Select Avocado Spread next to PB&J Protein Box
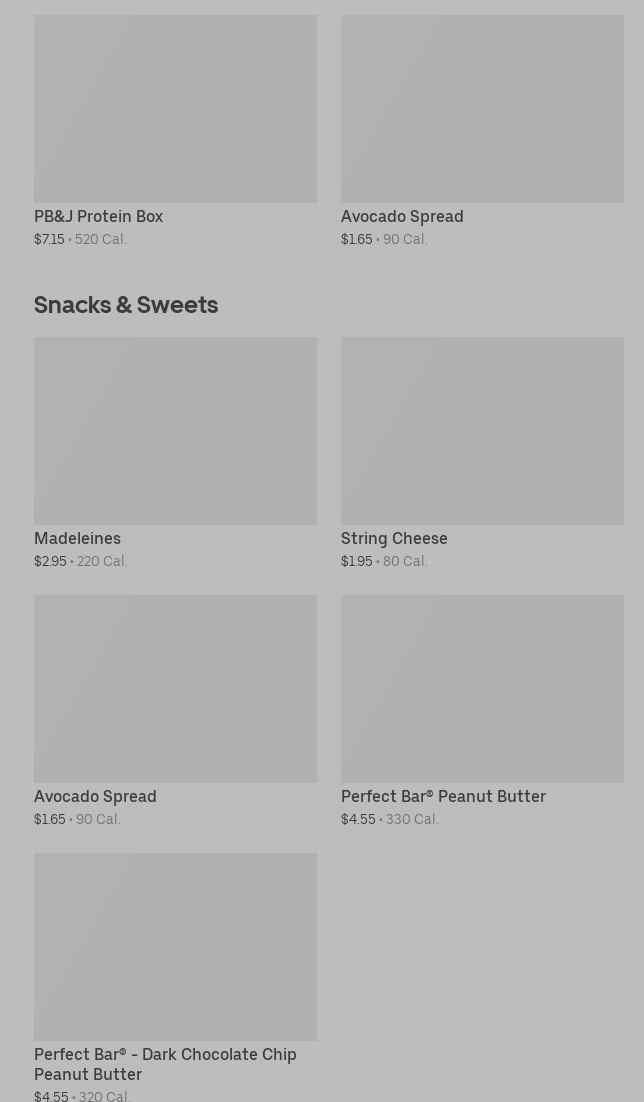 (x=482, y=131)
